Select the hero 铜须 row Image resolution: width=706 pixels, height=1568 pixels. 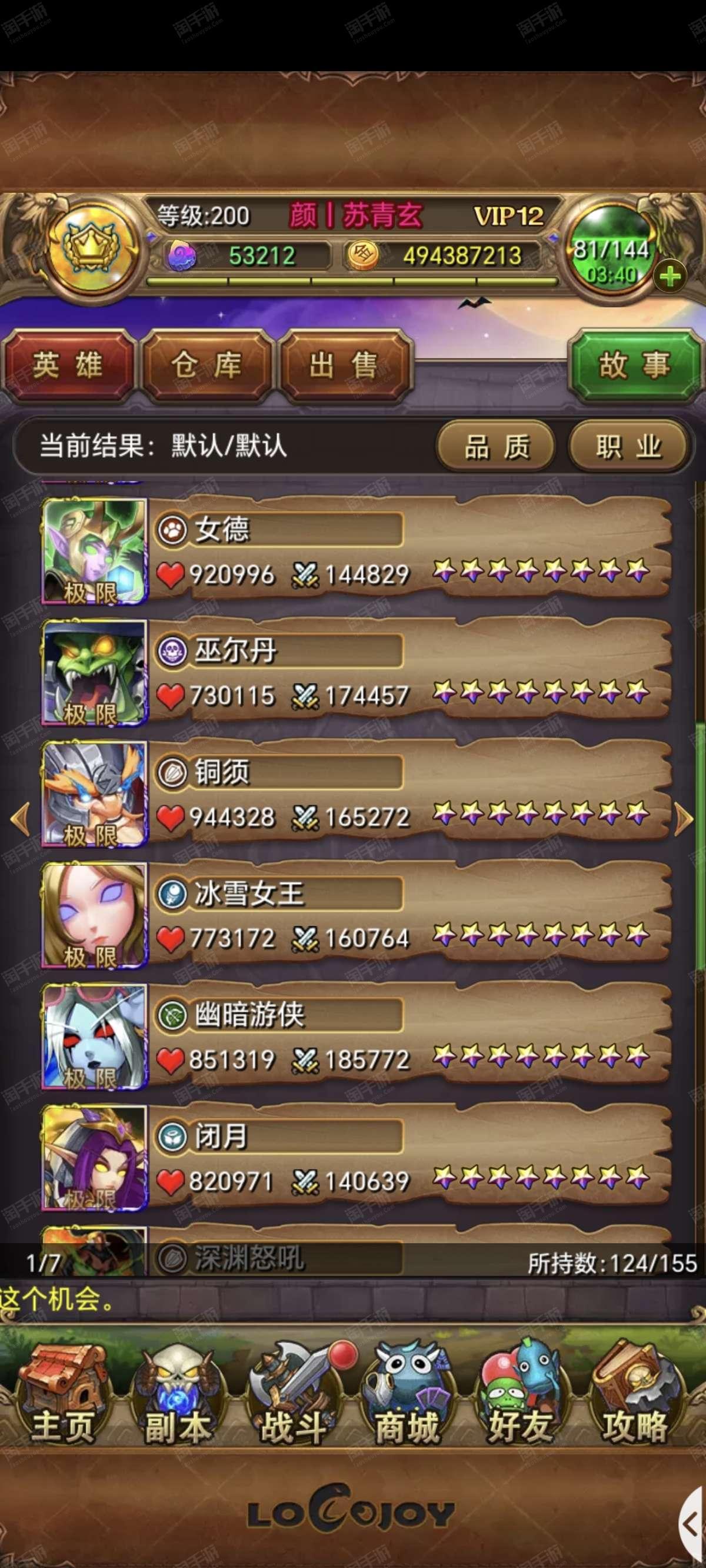point(356,795)
